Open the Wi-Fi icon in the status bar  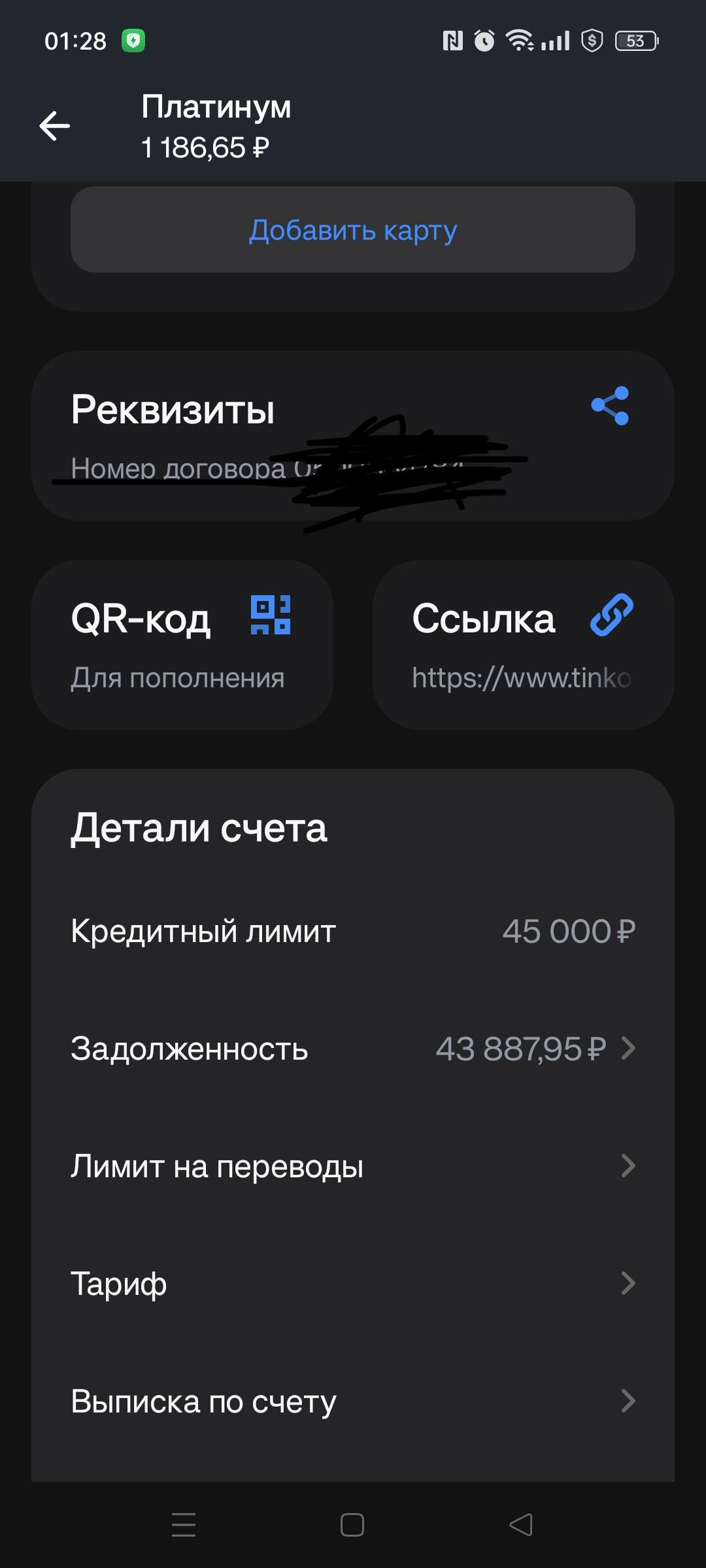click(520, 39)
